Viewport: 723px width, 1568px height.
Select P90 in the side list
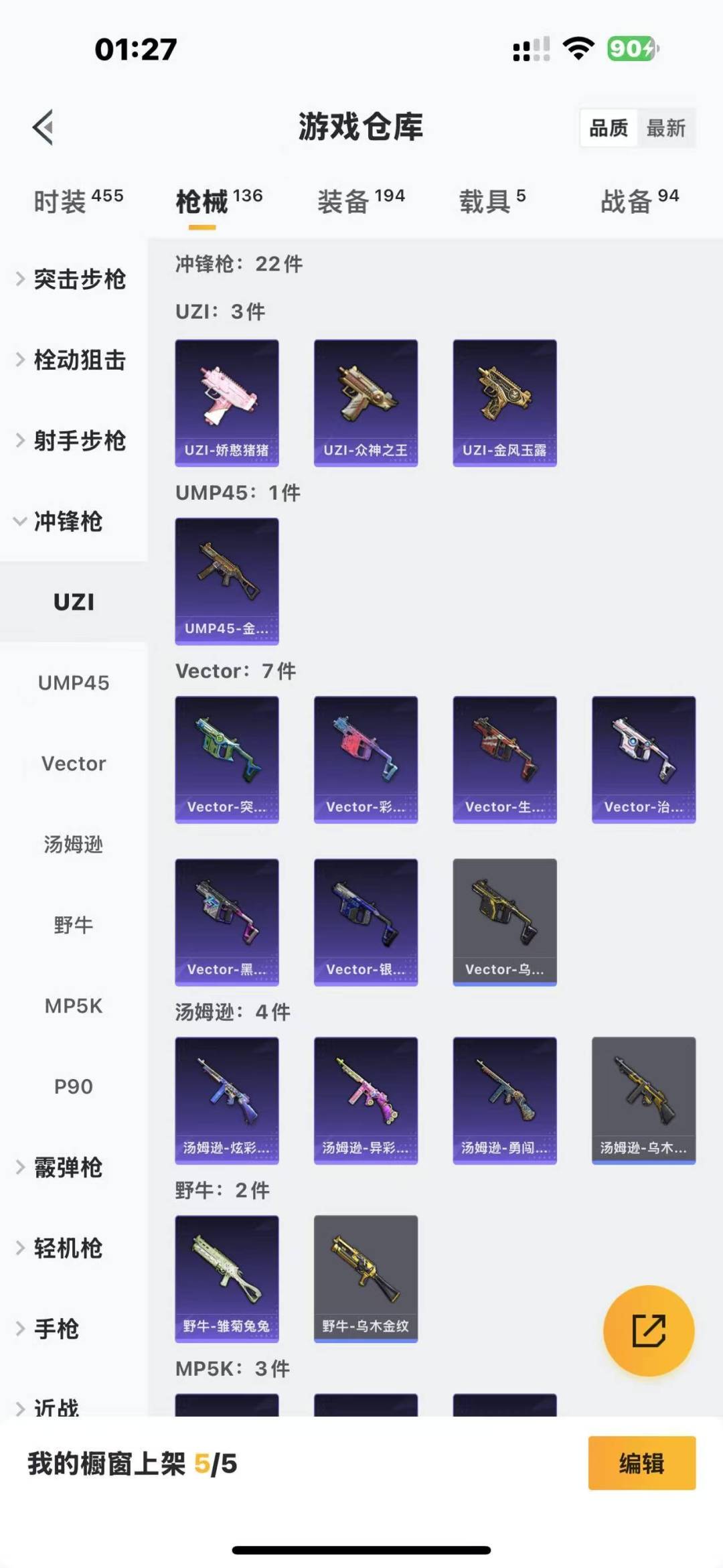point(74,1086)
